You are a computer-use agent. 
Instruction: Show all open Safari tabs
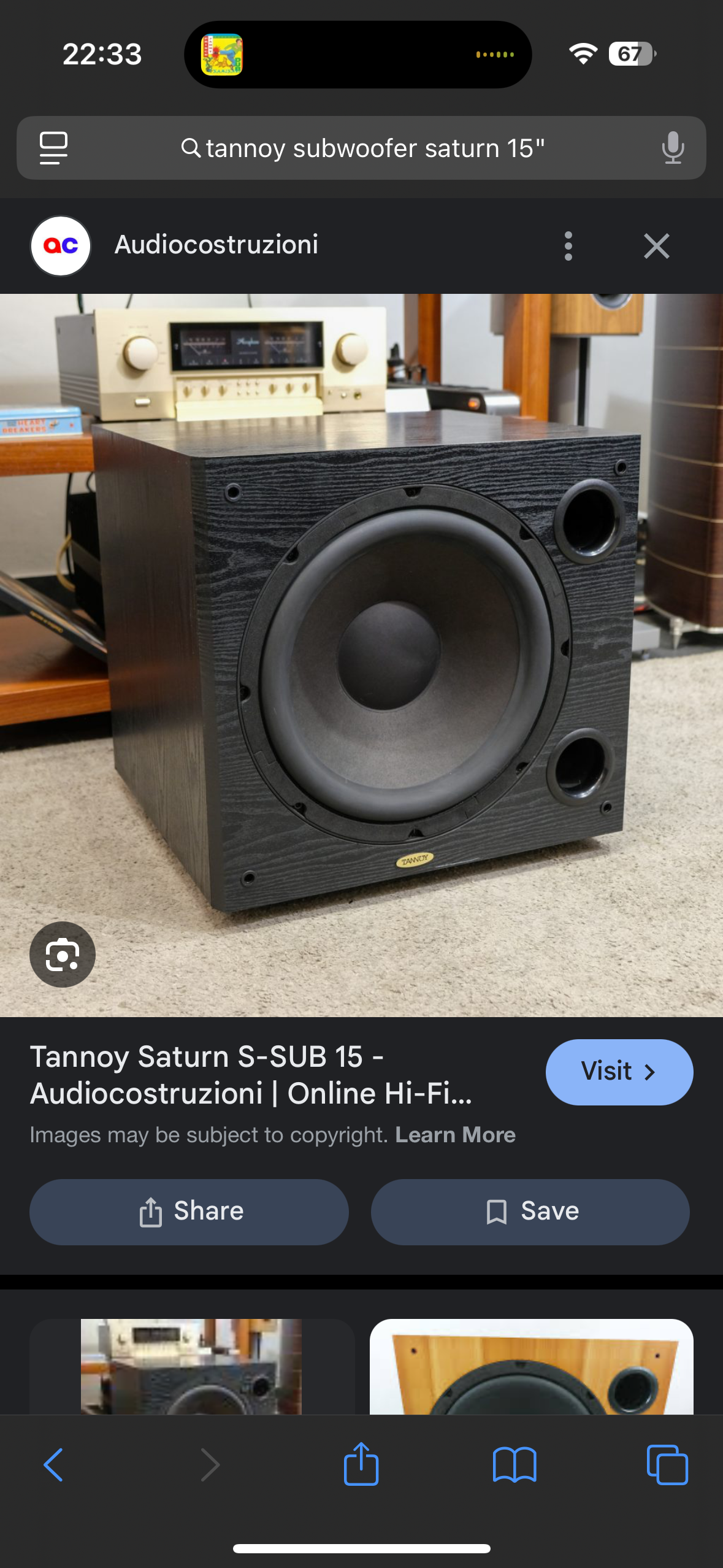coord(667,1465)
